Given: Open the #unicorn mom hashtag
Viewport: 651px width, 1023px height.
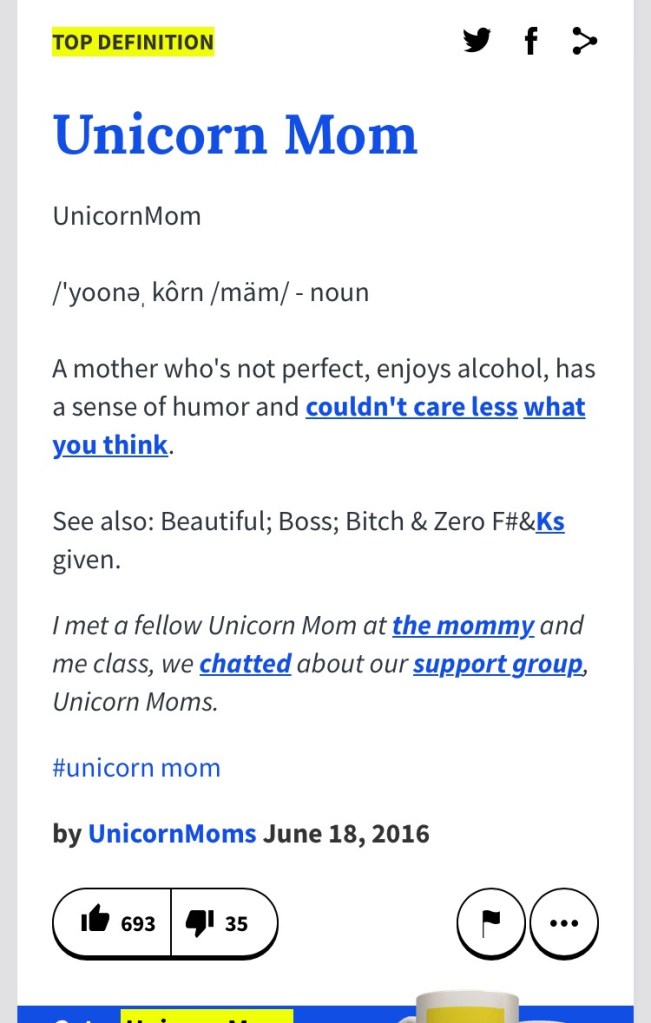Looking at the screenshot, I should 136,768.
